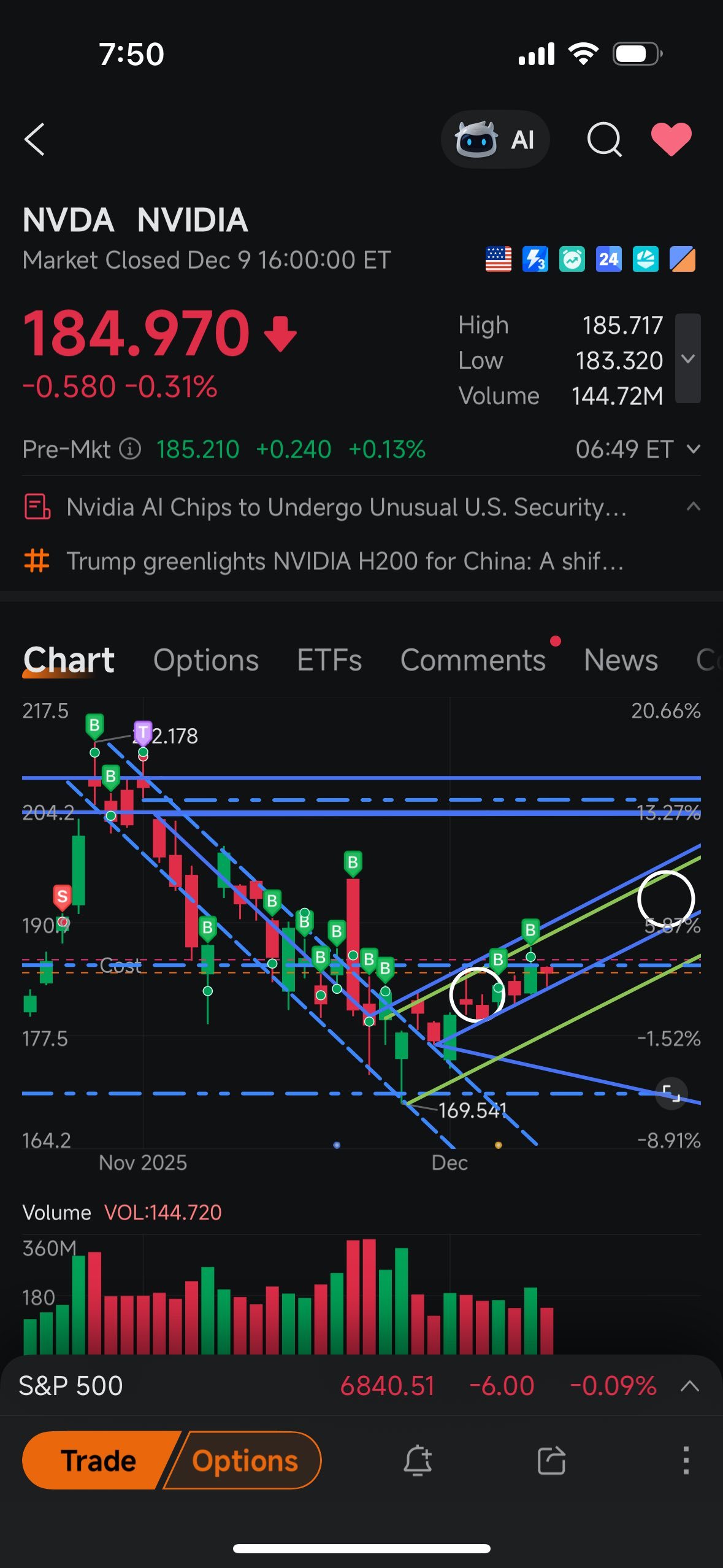This screenshot has height=1568, width=723.
Task: Open the three-dot overflow menu
Action: 686,1460
